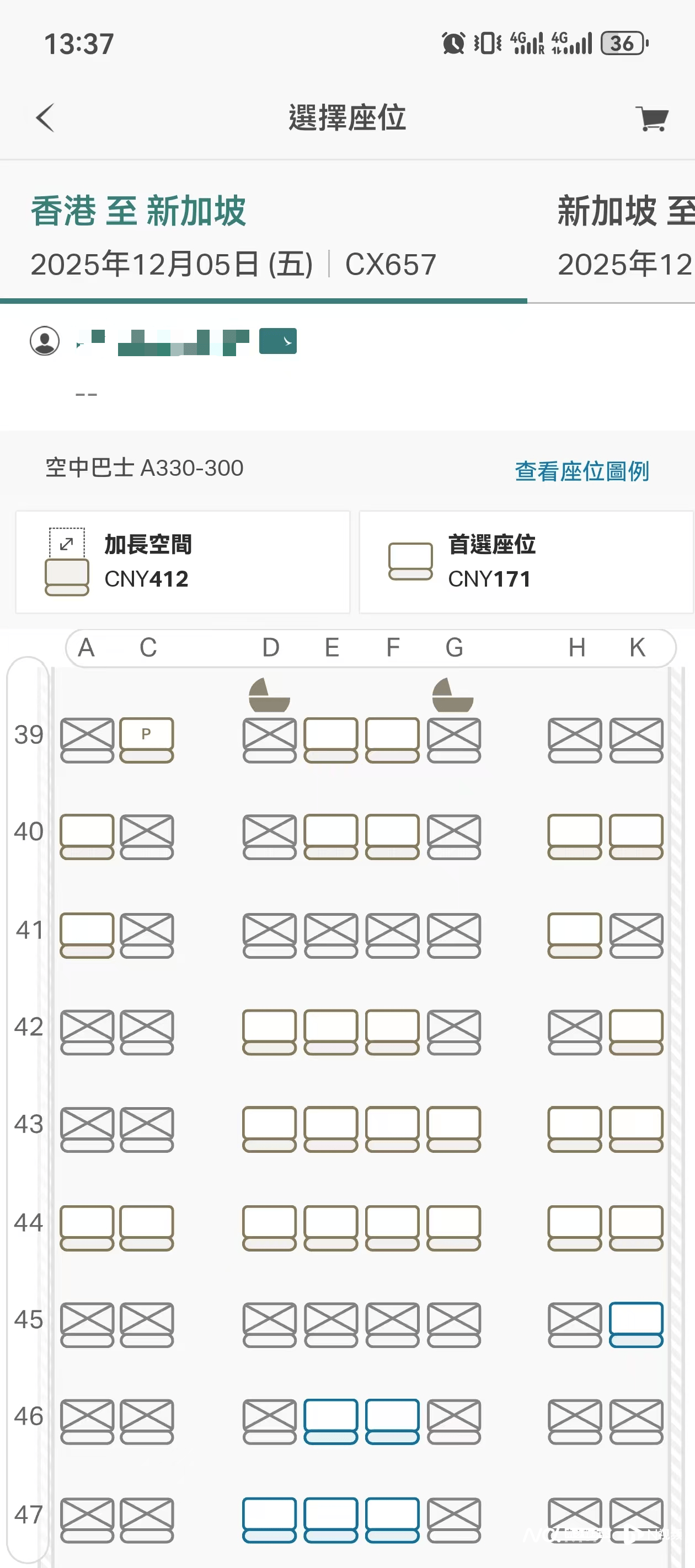Choose seat 46E
Viewport: 695px width, 1568px height.
pos(331,1421)
